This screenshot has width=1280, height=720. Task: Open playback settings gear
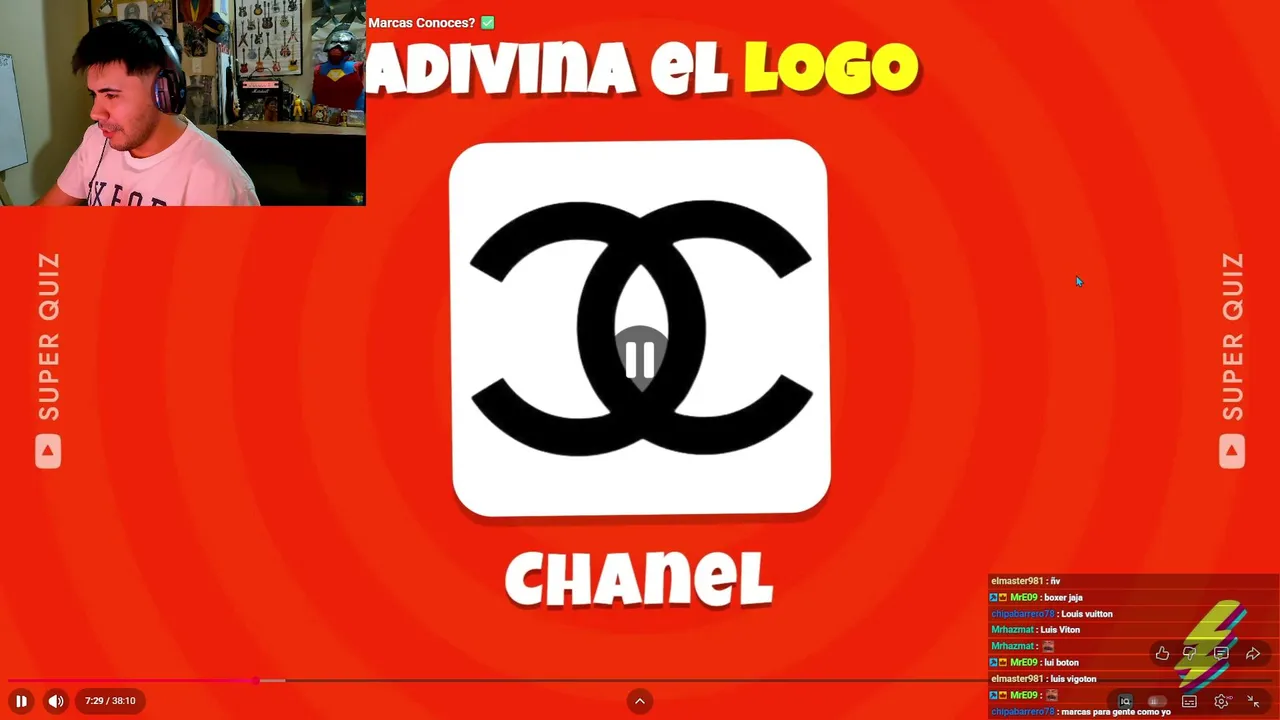(1221, 702)
